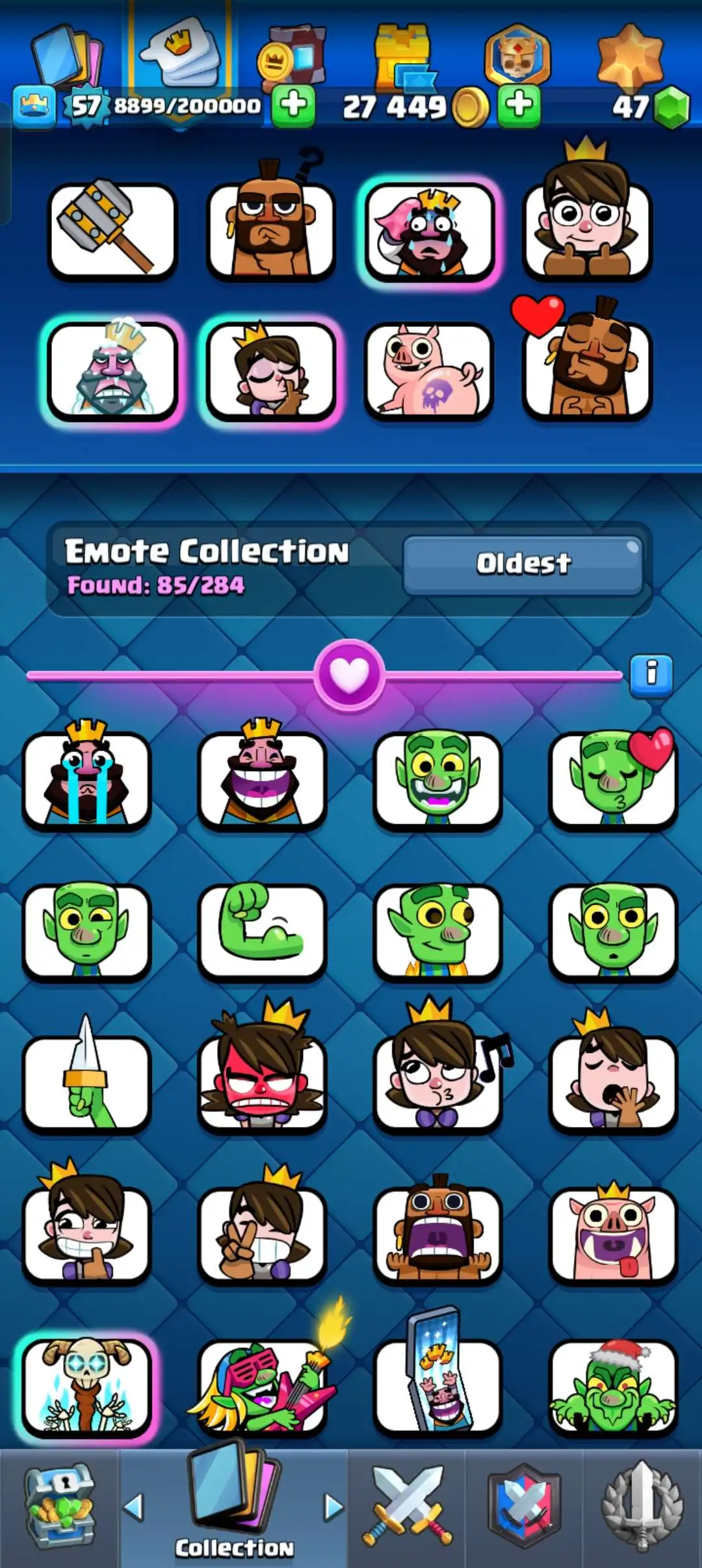Image resolution: width=702 pixels, height=1568 pixels.
Task: Open the tower troops tab at the top
Action: [404, 55]
